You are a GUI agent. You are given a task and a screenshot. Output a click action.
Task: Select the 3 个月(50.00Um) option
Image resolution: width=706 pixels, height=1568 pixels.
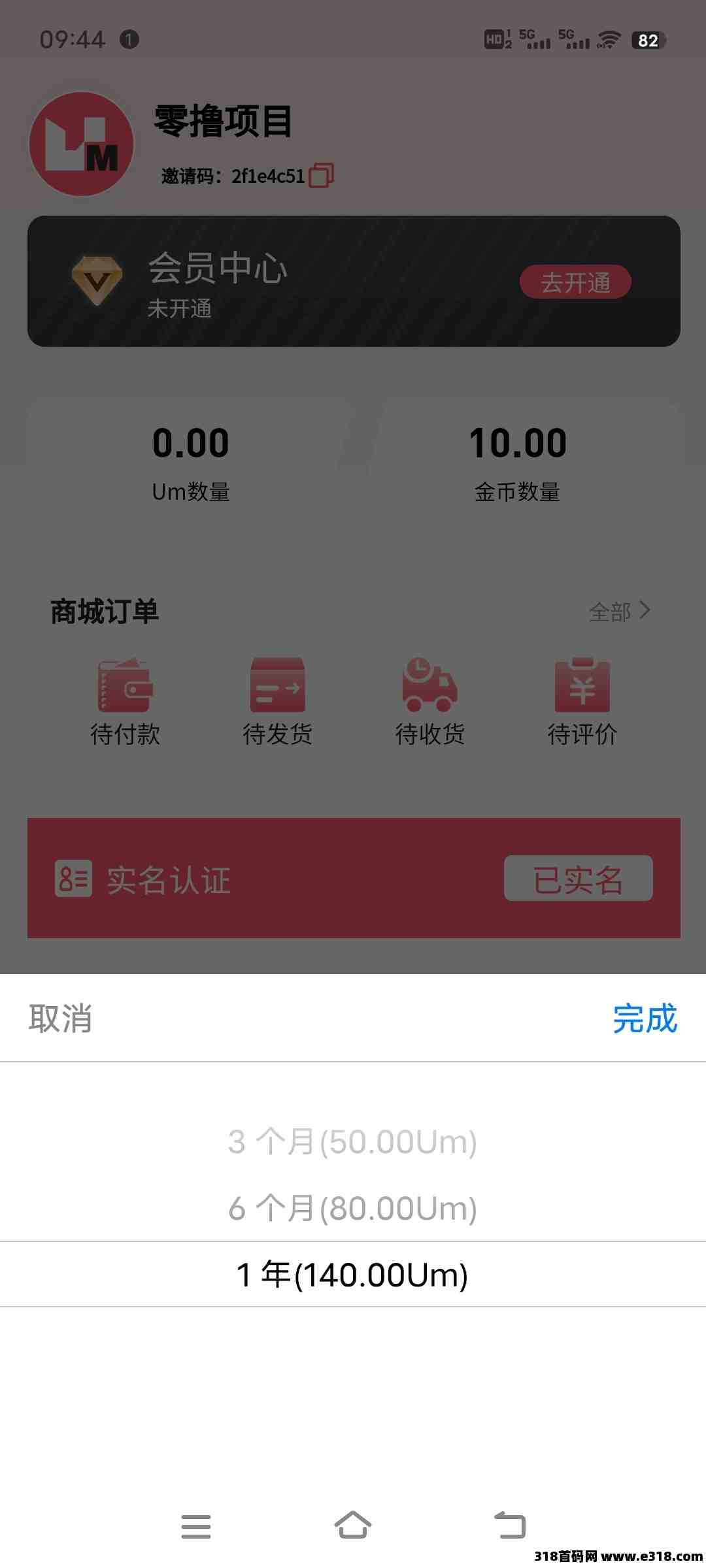click(353, 1141)
